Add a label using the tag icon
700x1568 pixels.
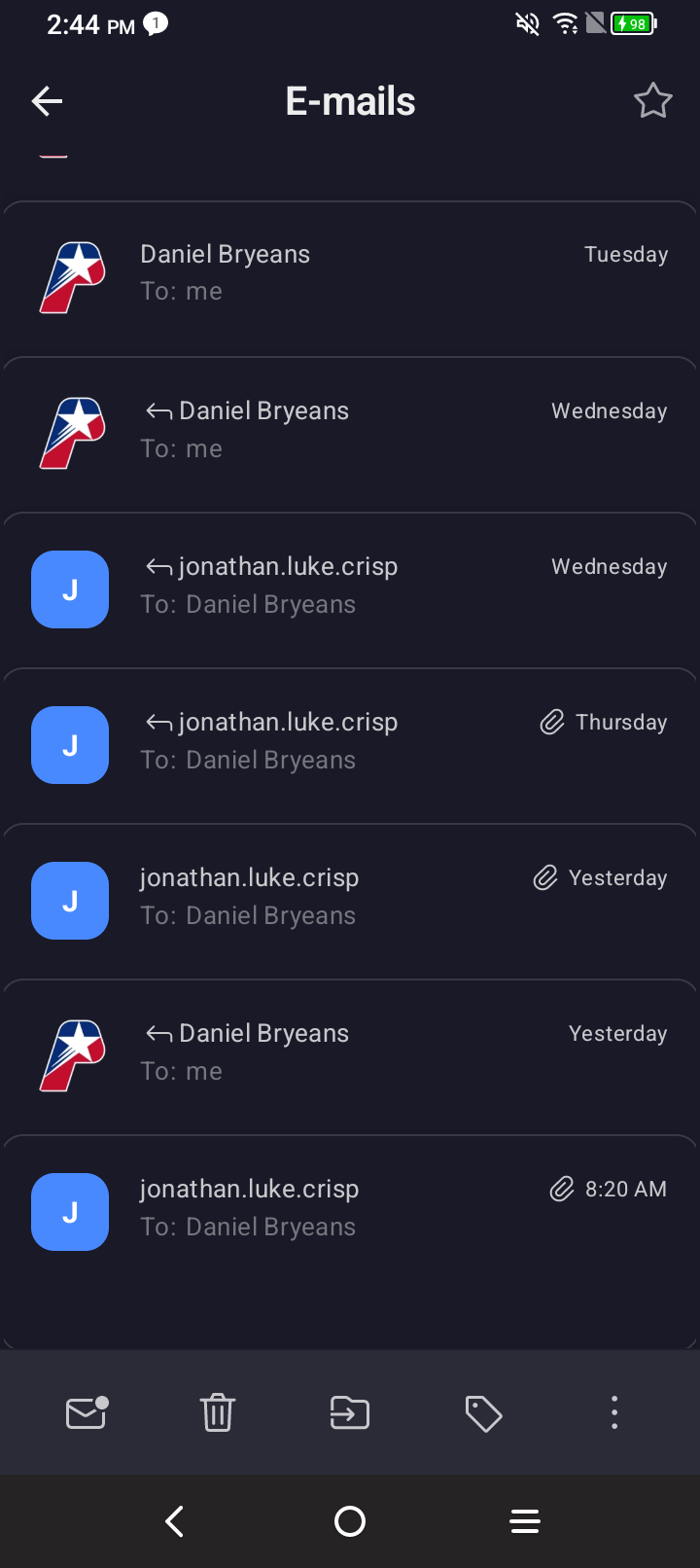point(483,1413)
